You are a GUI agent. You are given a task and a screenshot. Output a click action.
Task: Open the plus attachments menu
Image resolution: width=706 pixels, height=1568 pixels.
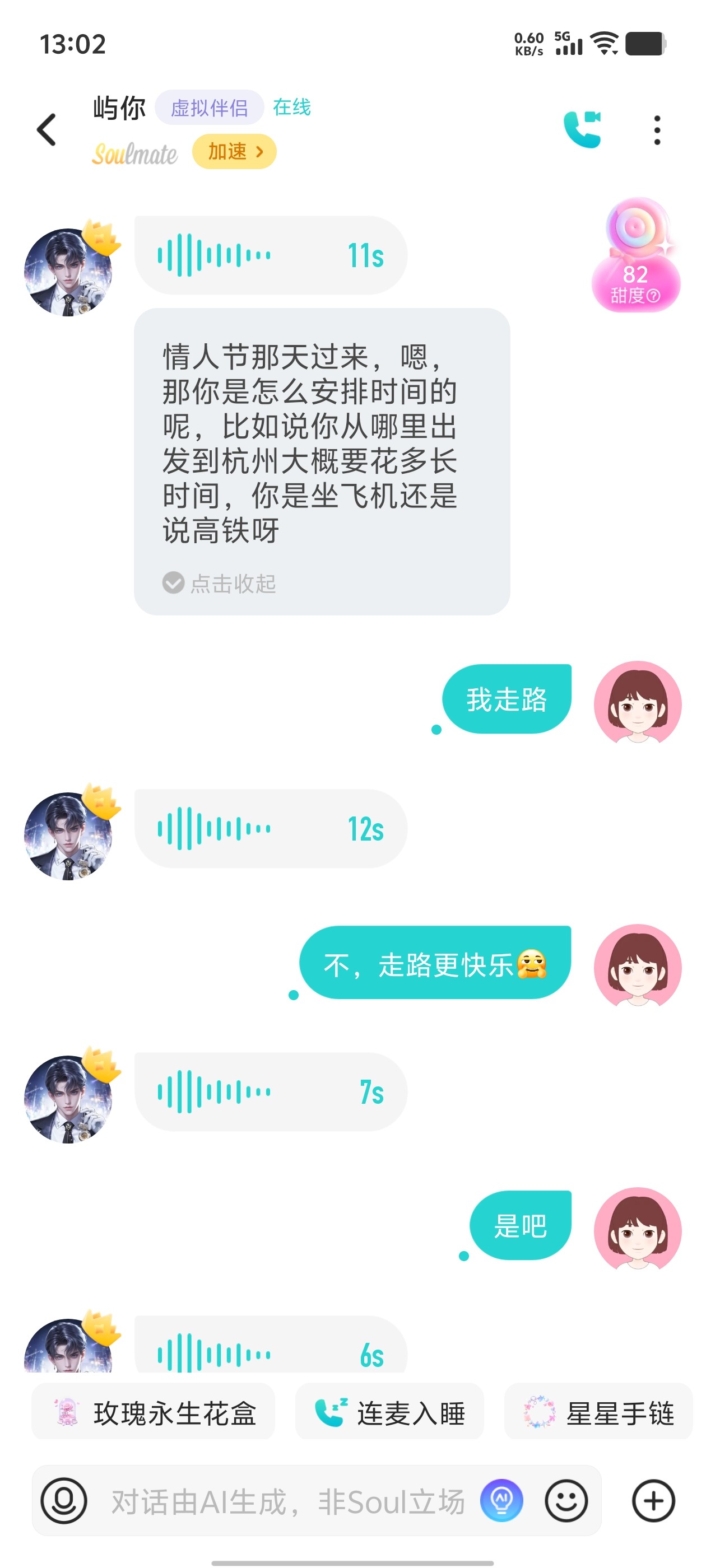tap(653, 1500)
